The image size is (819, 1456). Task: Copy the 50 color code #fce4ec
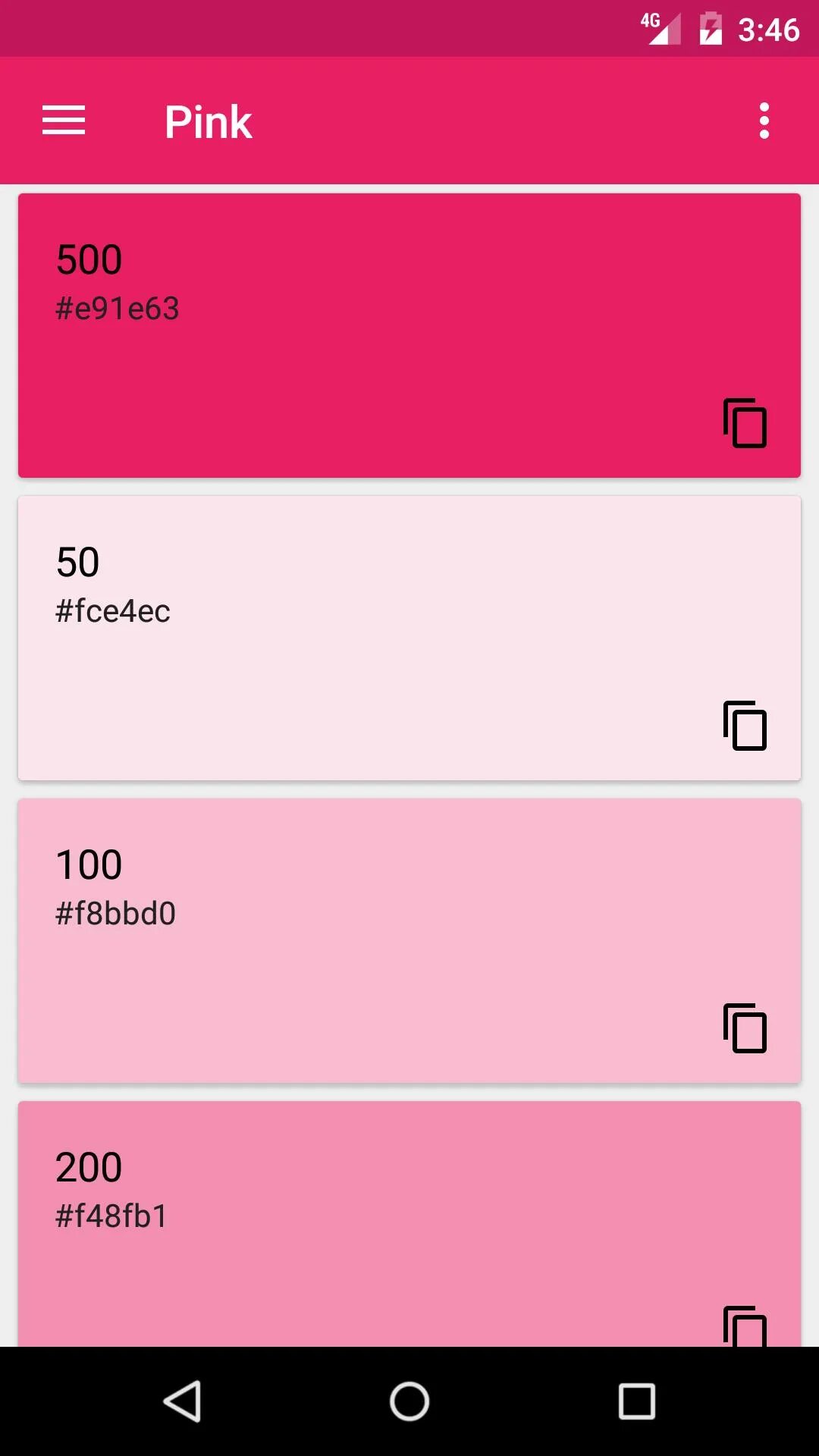pos(745,725)
